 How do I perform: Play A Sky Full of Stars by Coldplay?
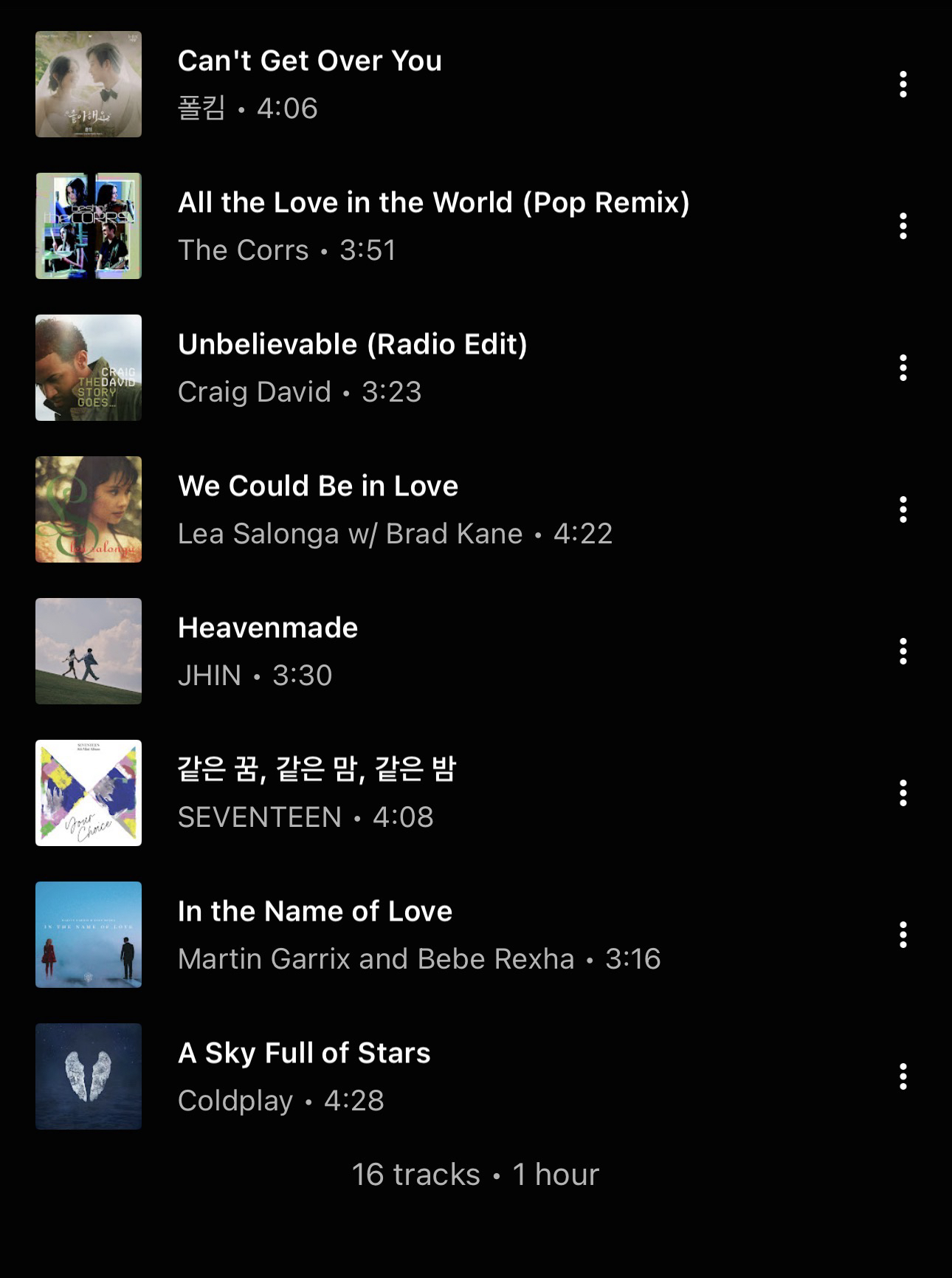coord(304,1054)
